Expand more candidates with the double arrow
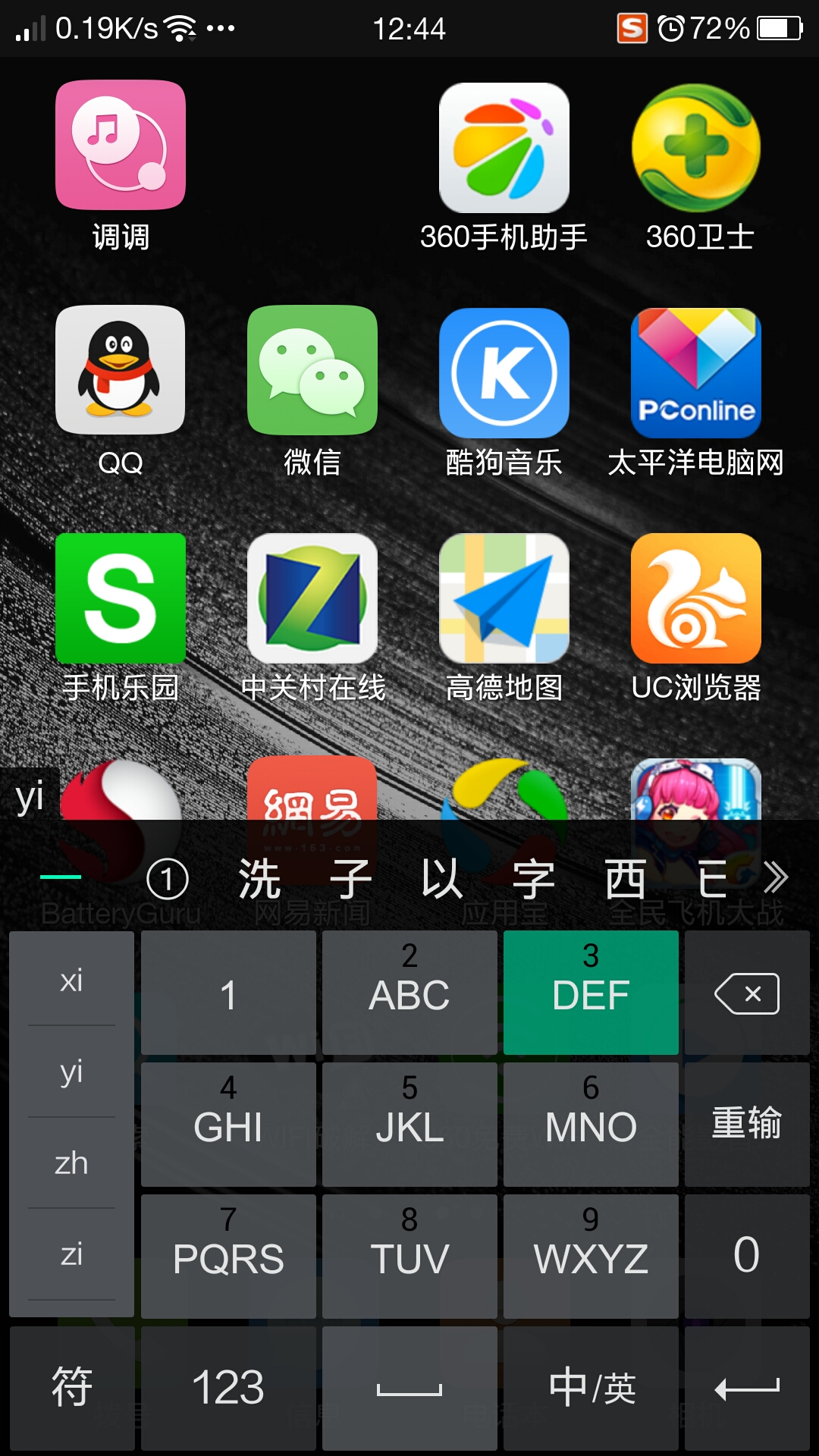Viewport: 819px width, 1456px height. 776,878
